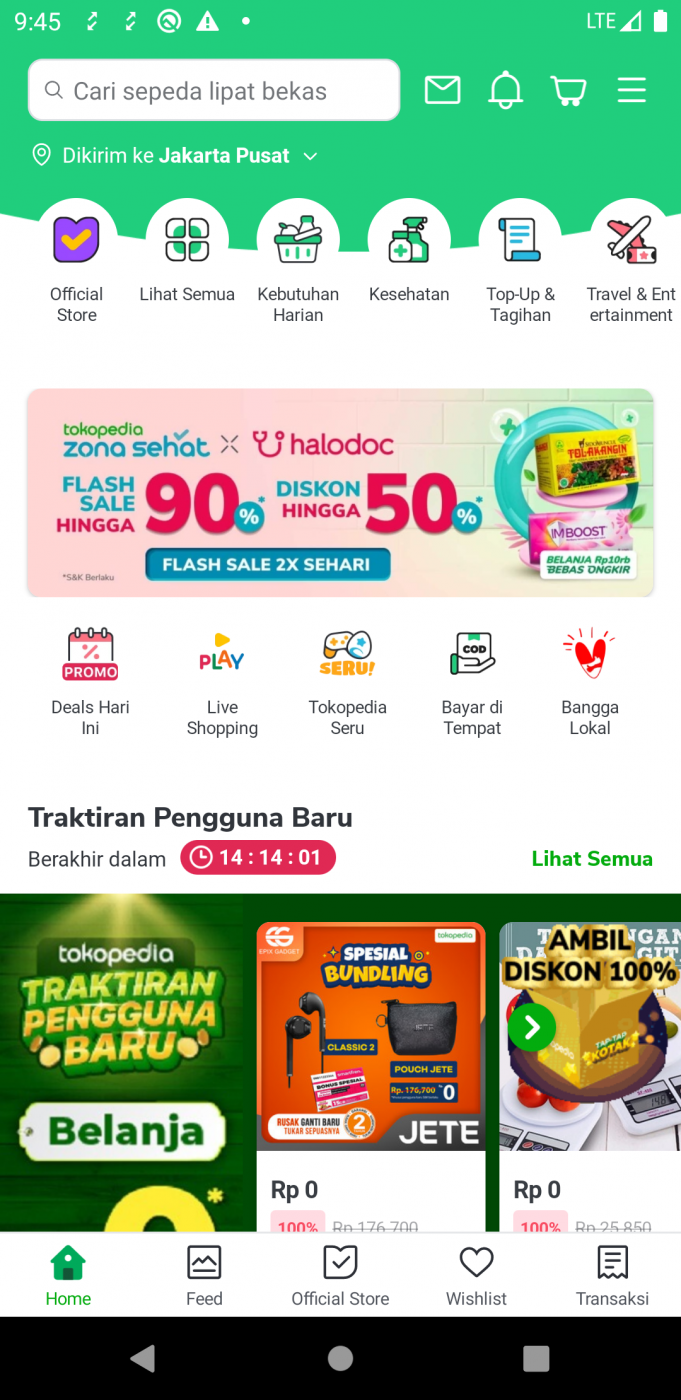681x1400 pixels.
Task: View all categories via Lihat Semua icon
Action: [x=187, y=240]
